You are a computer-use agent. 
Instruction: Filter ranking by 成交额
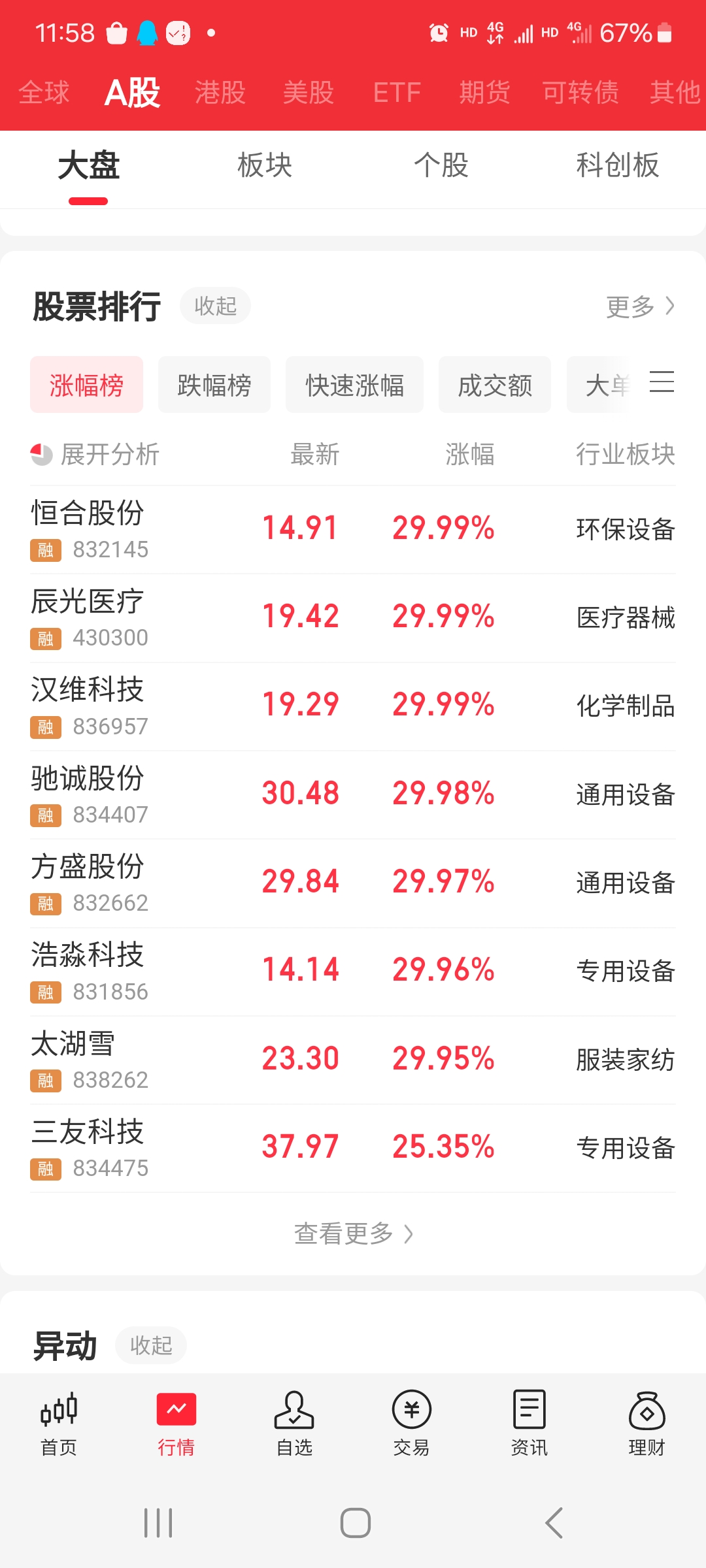(x=495, y=385)
